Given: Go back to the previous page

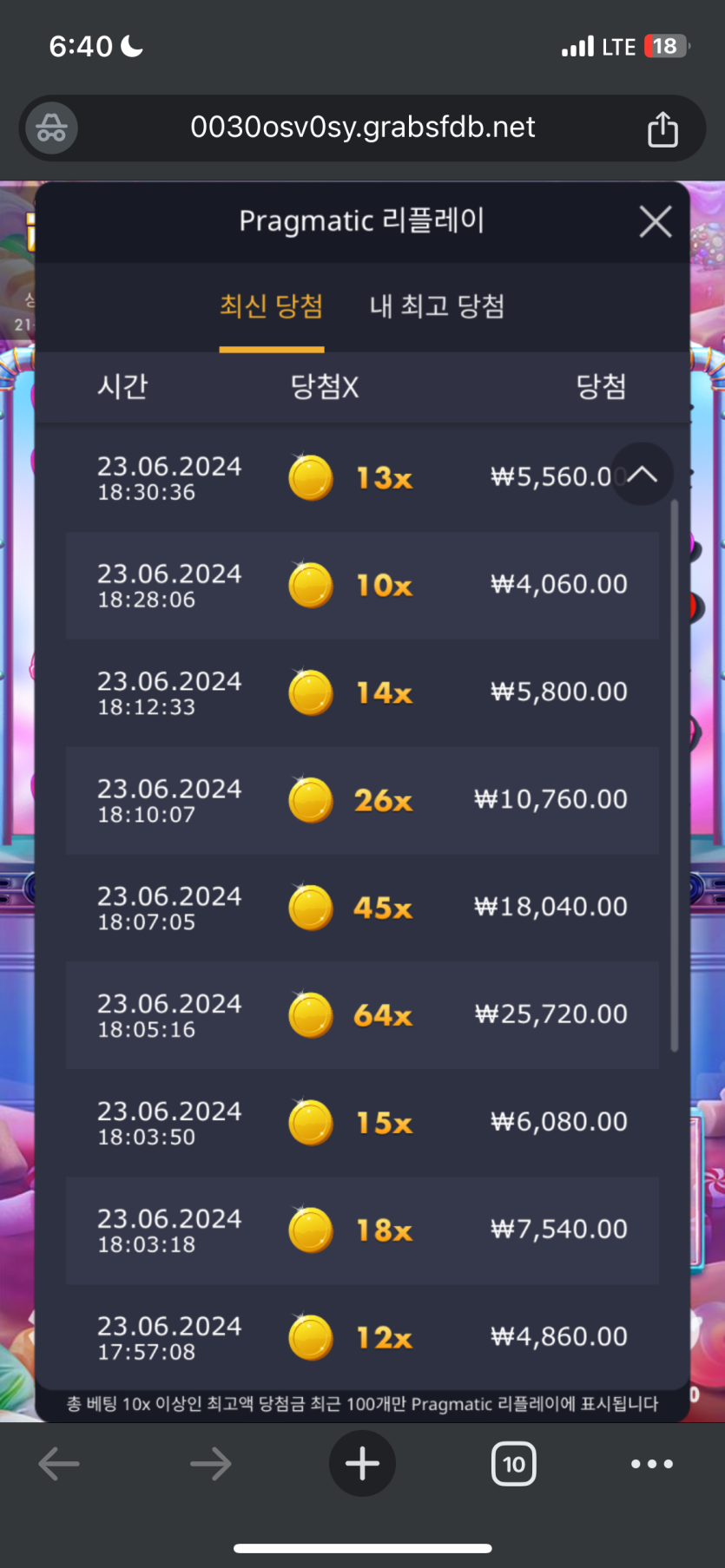Looking at the screenshot, I should [59, 1464].
